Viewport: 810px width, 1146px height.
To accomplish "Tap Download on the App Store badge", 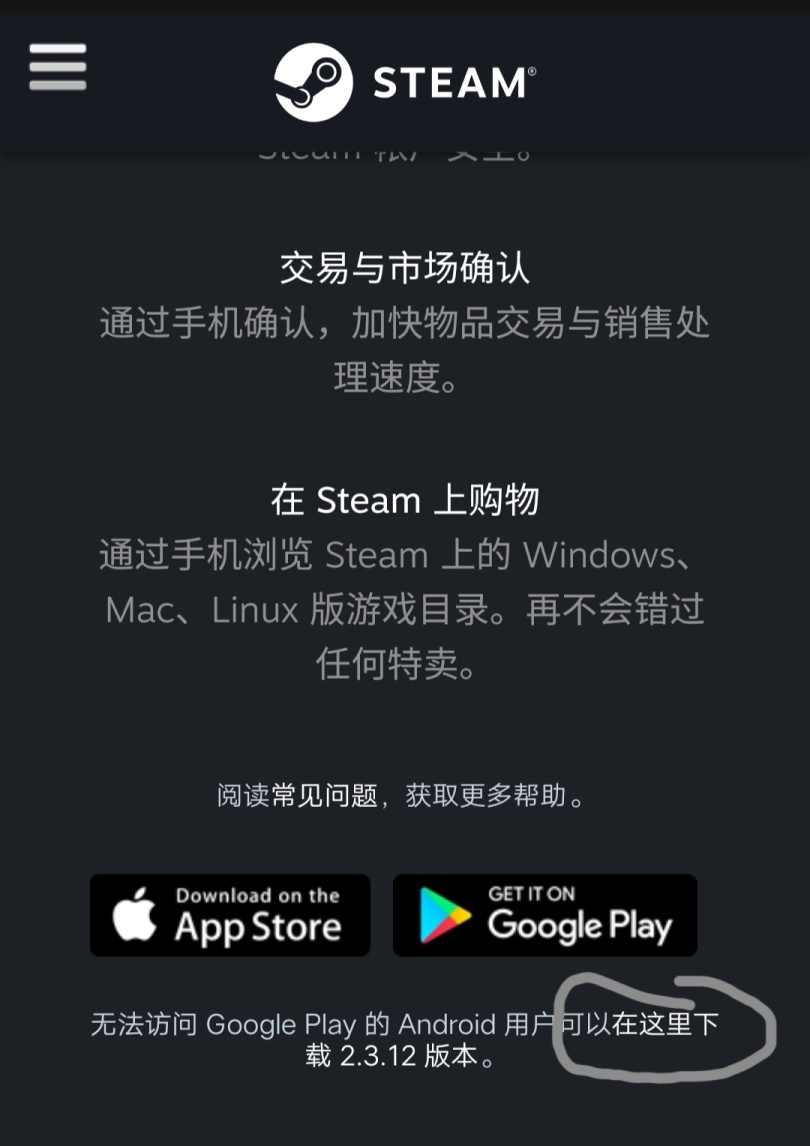I will tap(230, 915).
